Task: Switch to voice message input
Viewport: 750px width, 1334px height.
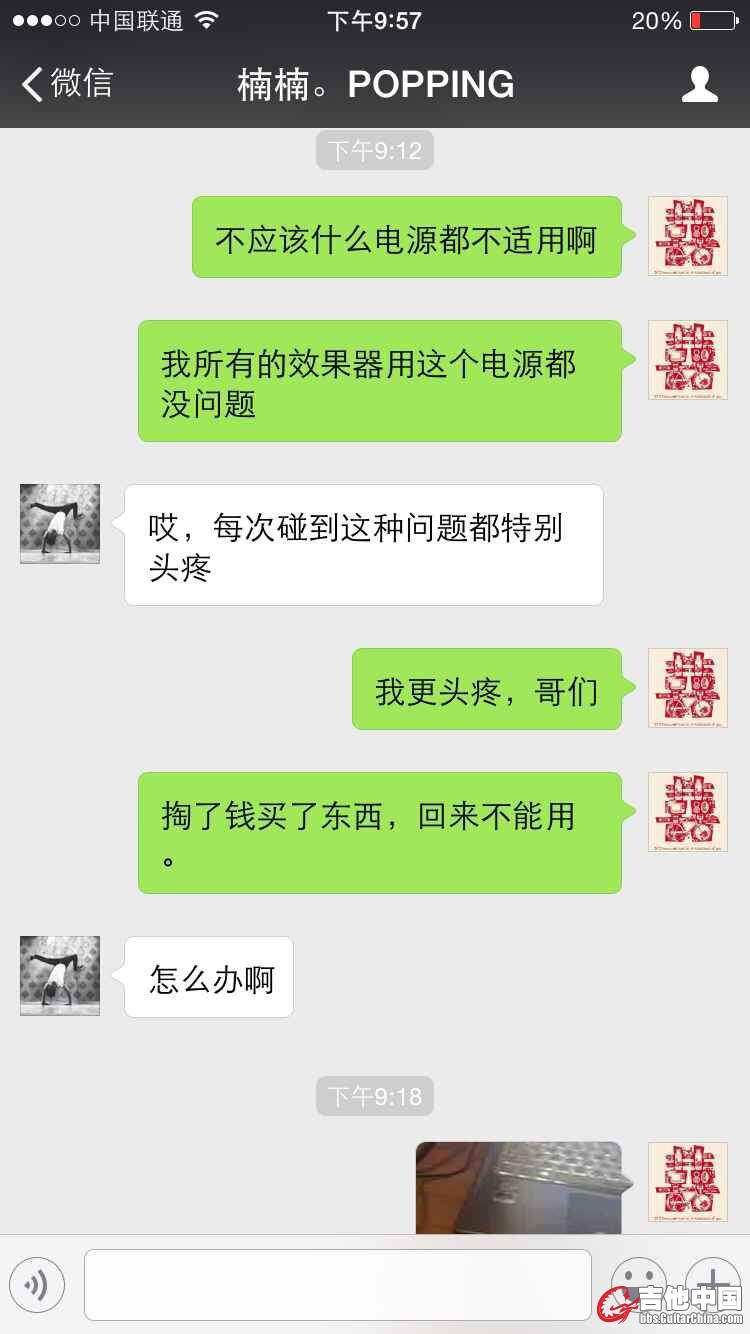Action: 37,1284
